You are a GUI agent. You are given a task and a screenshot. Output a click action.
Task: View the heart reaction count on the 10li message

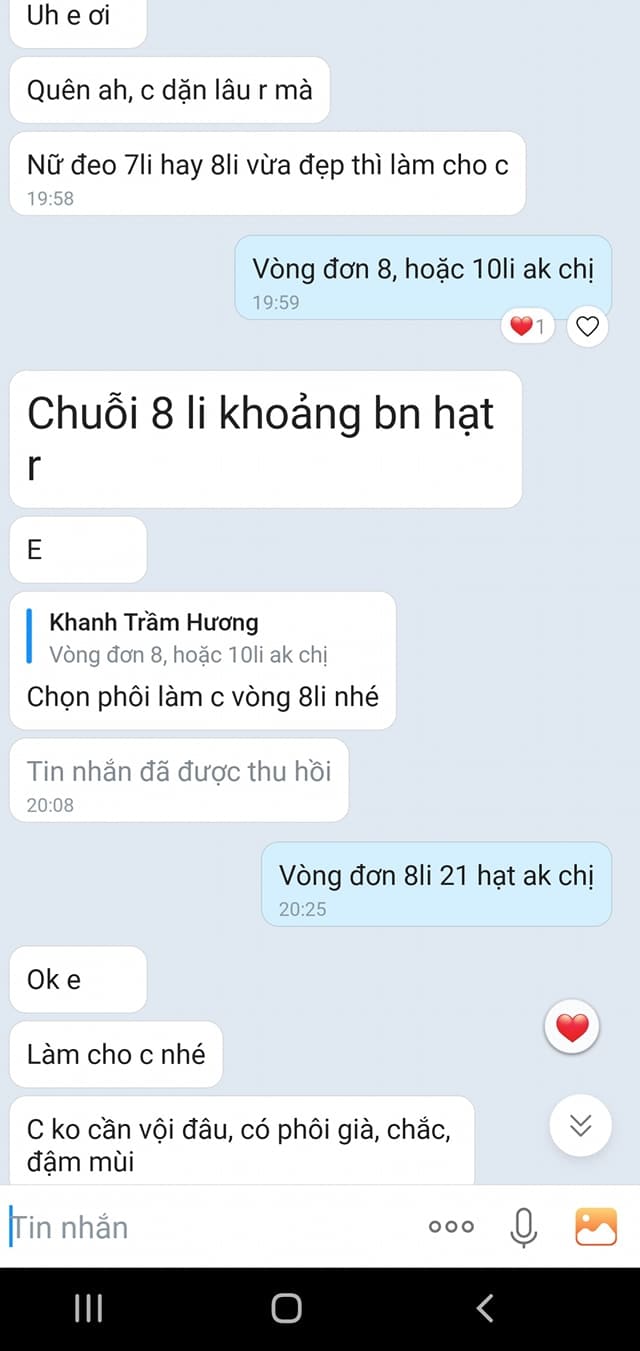(x=527, y=326)
